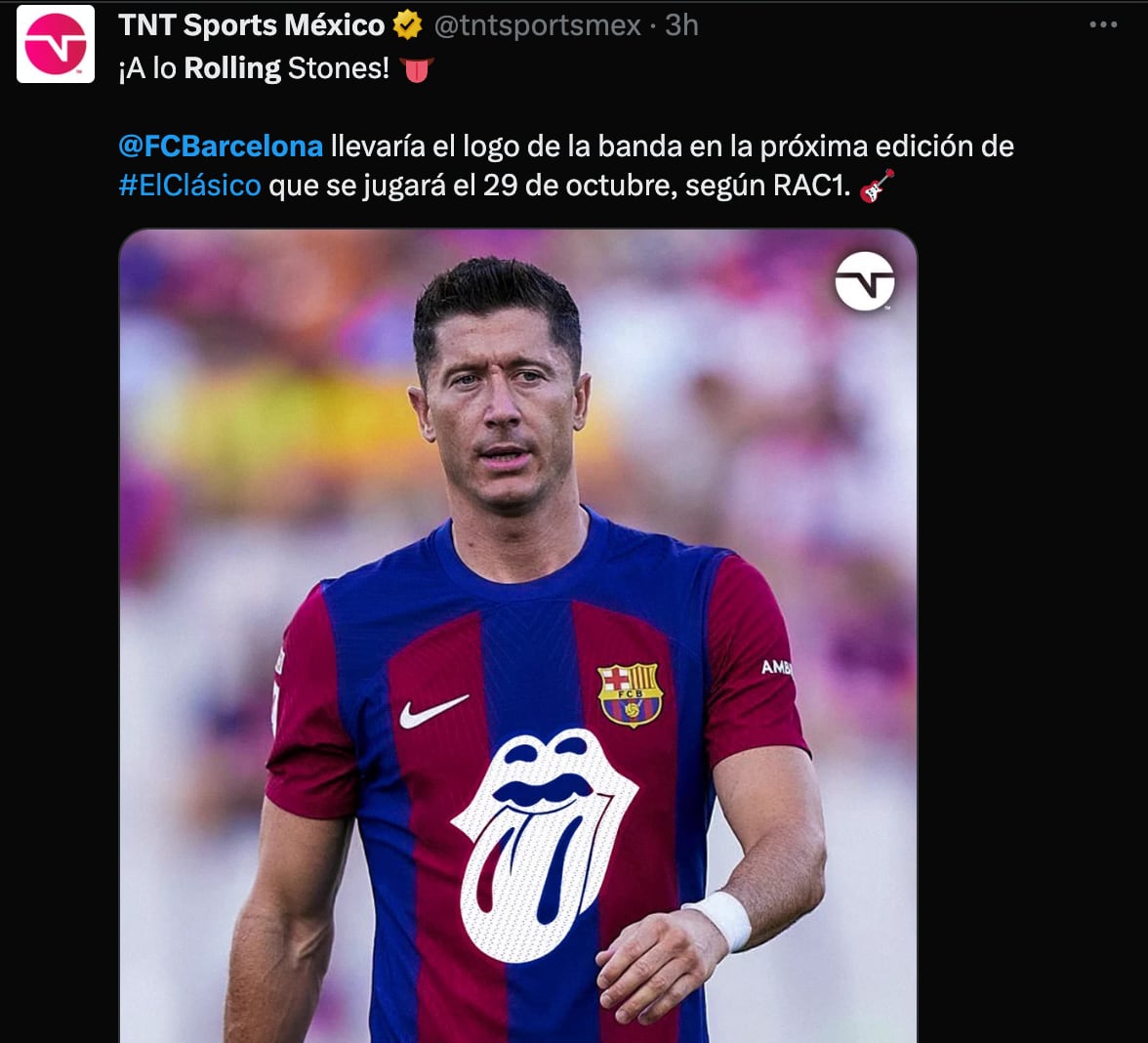The width and height of the screenshot is (1148, 1043).
Task: Open TNT Sports México profile avatar
Action: pos(56,44)
